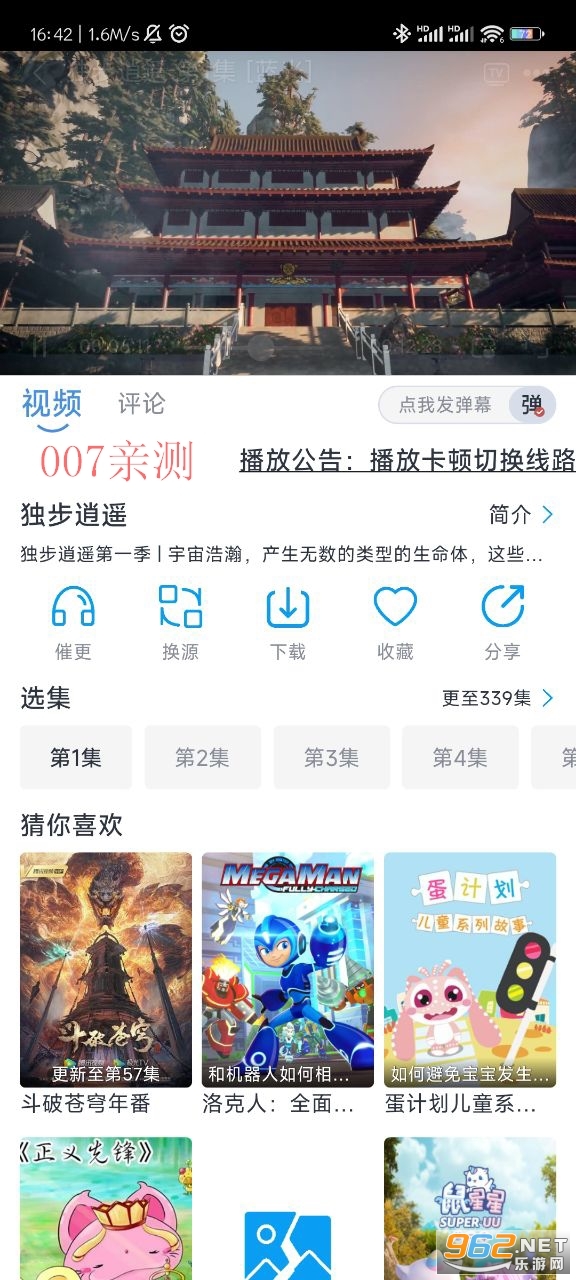Expand the 简介 details
This screenshot has width=576, height=1280.
coord(521,515)
